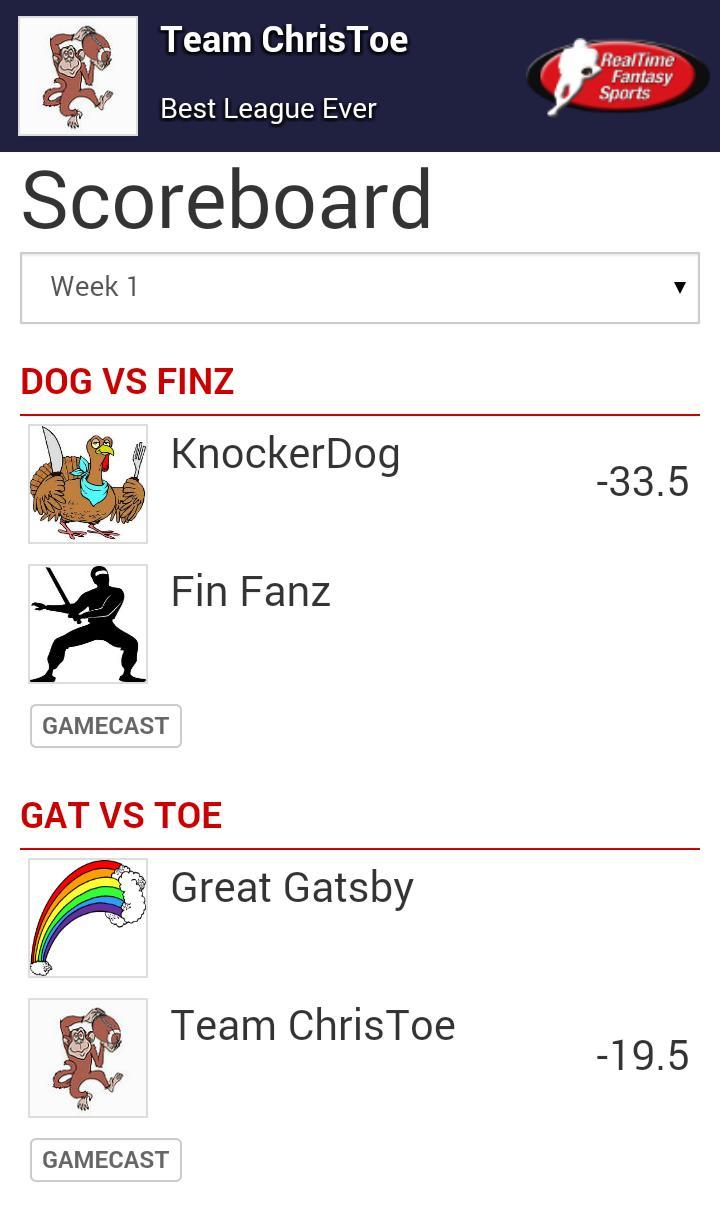This screenshot has height=1226, width=720.
Task: Click the Team ChrisToe monkey avatar
Action: 87,1057
